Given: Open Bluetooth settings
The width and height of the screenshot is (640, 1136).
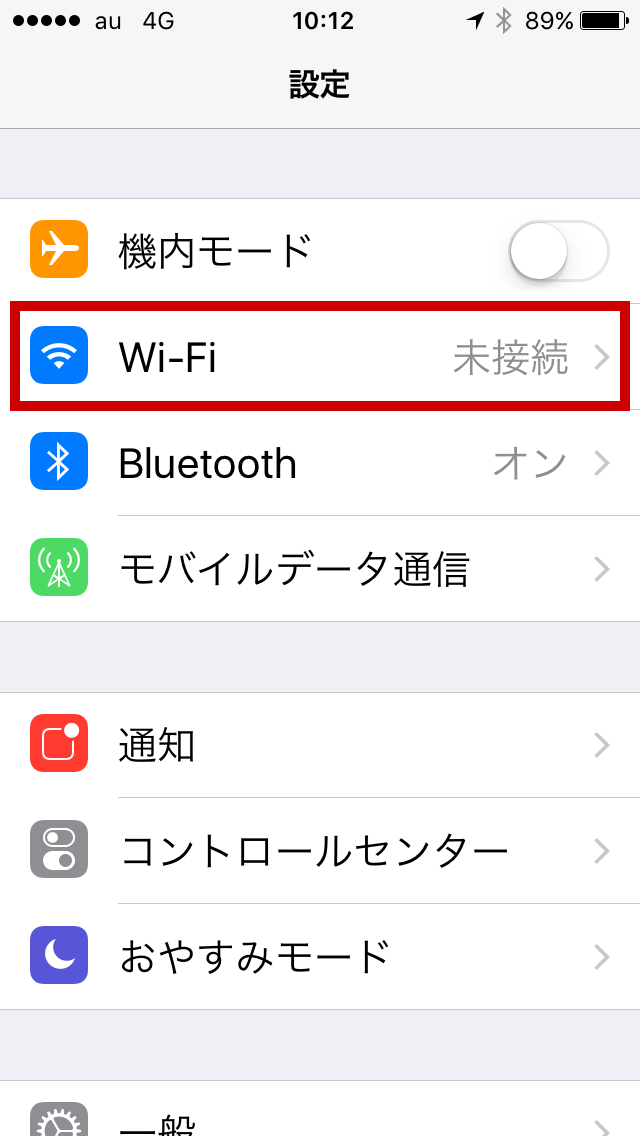Looking at the screenshot, I should click(x=320, y=463).
